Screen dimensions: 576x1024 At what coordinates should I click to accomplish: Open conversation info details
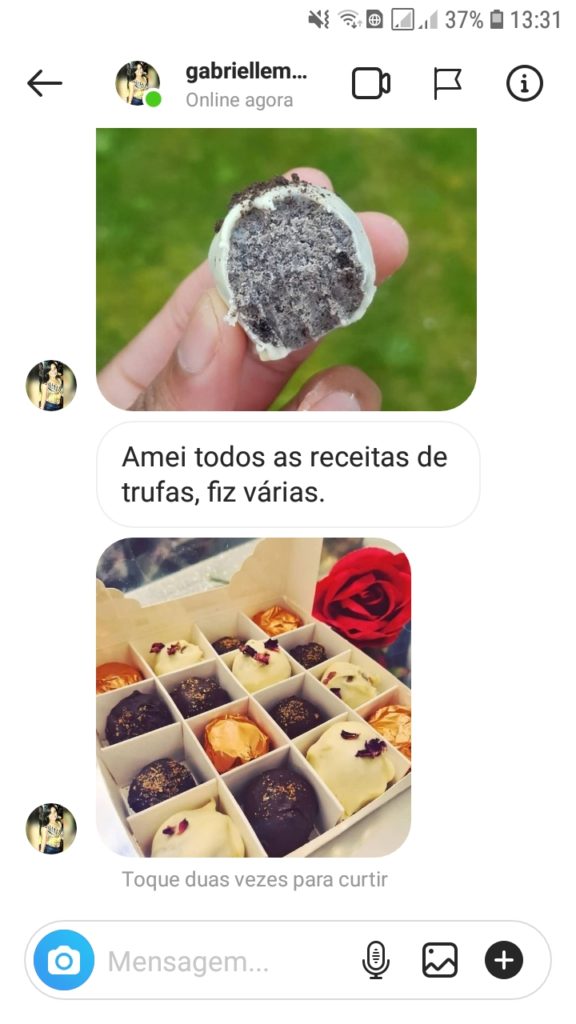[x=524, y=84]
